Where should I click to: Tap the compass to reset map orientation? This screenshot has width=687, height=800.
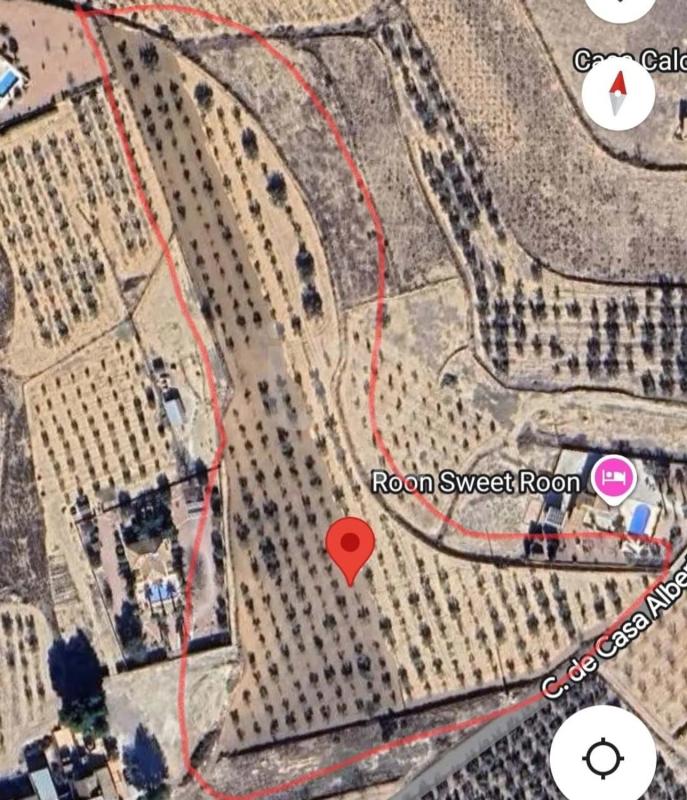pyautogui.click(x=618, y=93)
